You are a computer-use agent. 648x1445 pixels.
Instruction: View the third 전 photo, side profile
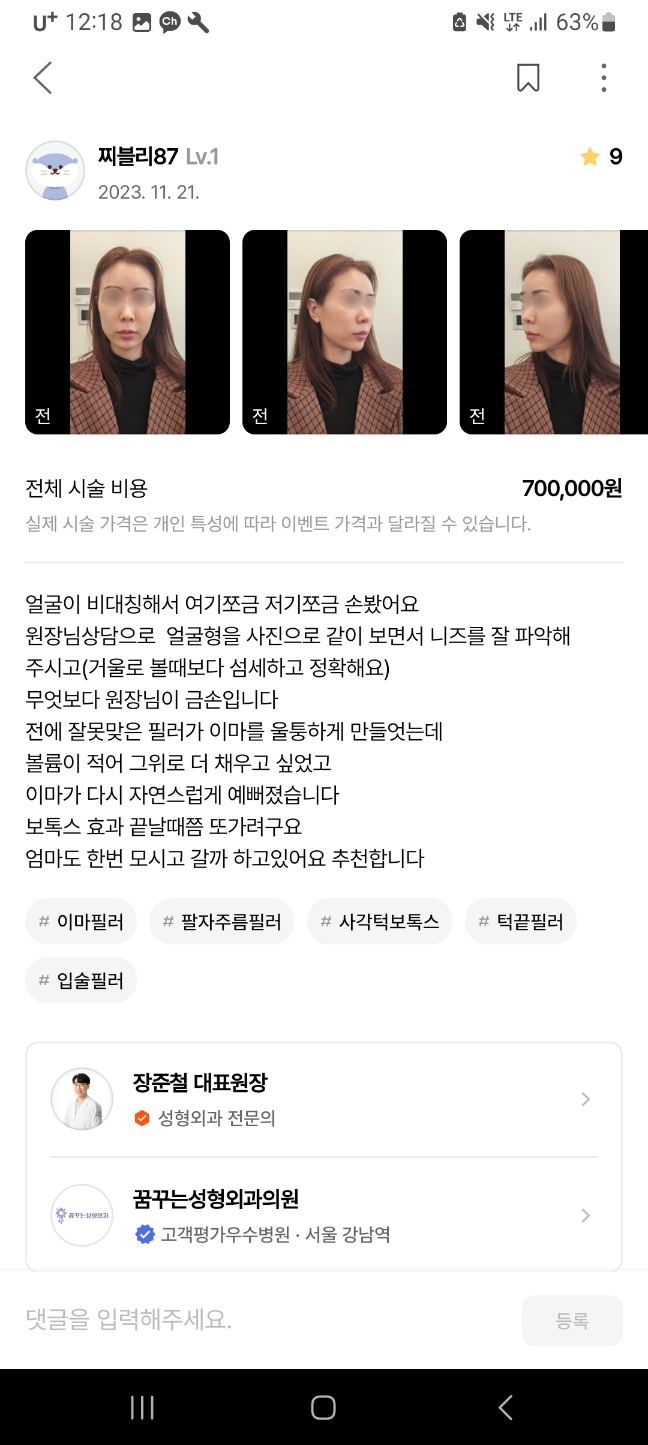553,332
